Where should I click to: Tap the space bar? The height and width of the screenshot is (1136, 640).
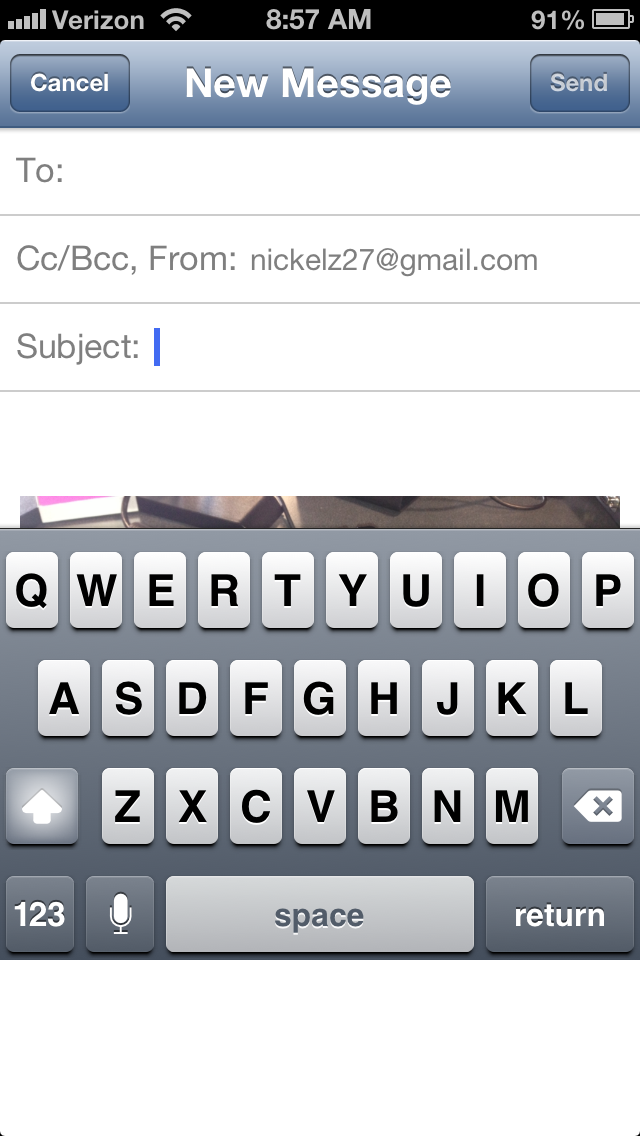pyautogui.click(x=320, y=914)
